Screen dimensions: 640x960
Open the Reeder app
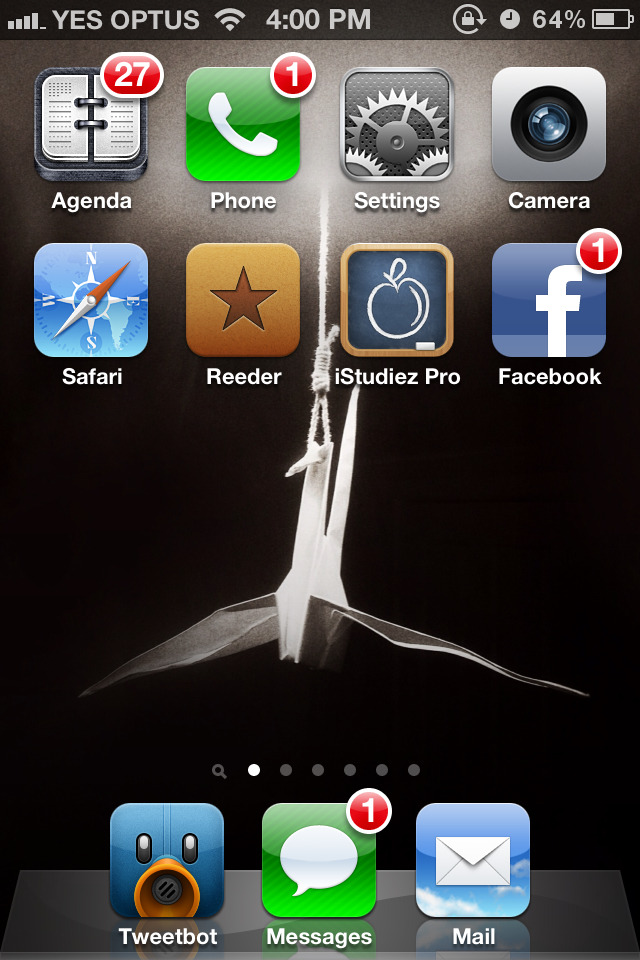[x=243, y=301]
